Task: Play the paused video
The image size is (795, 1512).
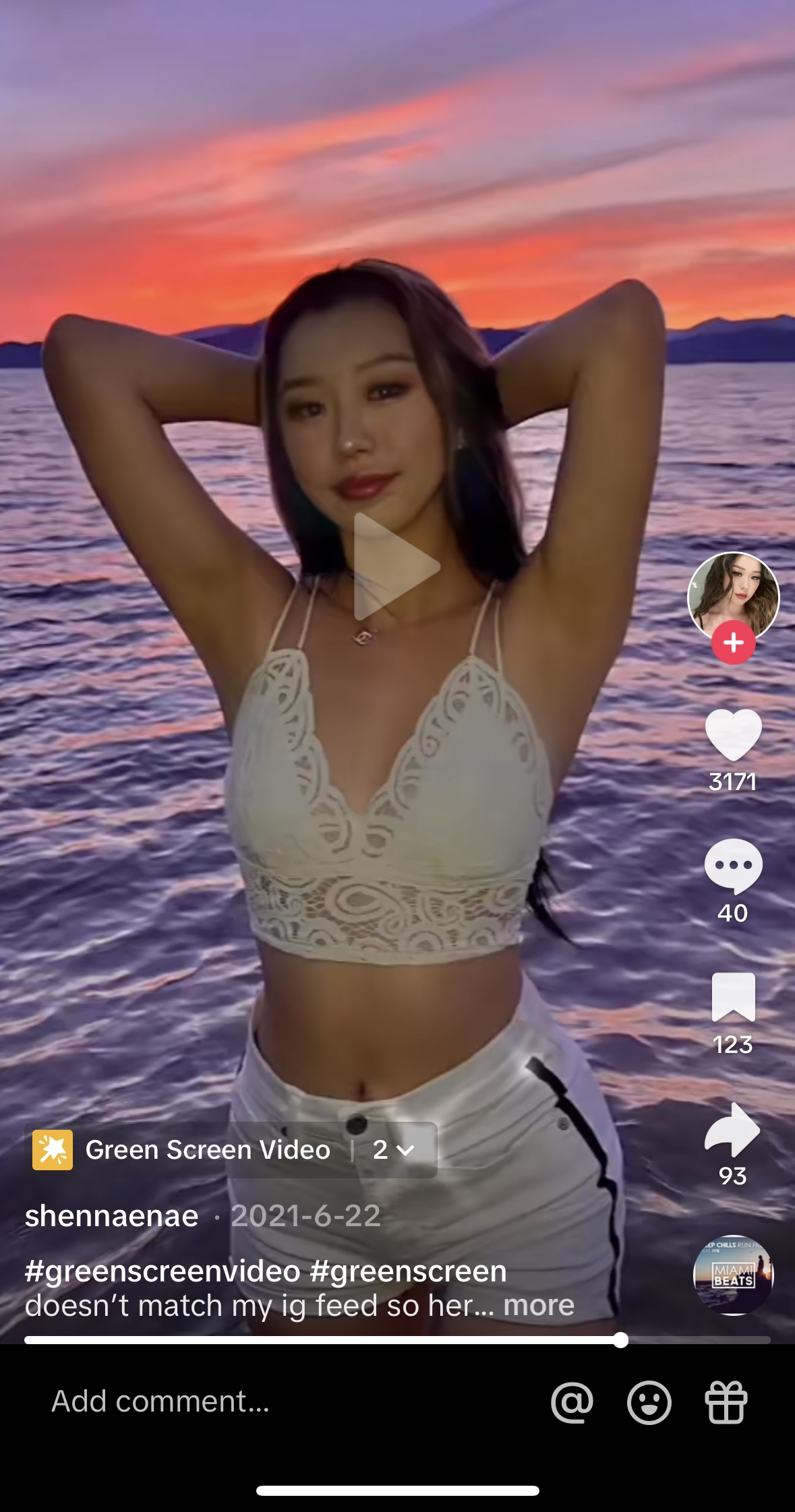Action: pyautogui.click(x=396, y=566)
